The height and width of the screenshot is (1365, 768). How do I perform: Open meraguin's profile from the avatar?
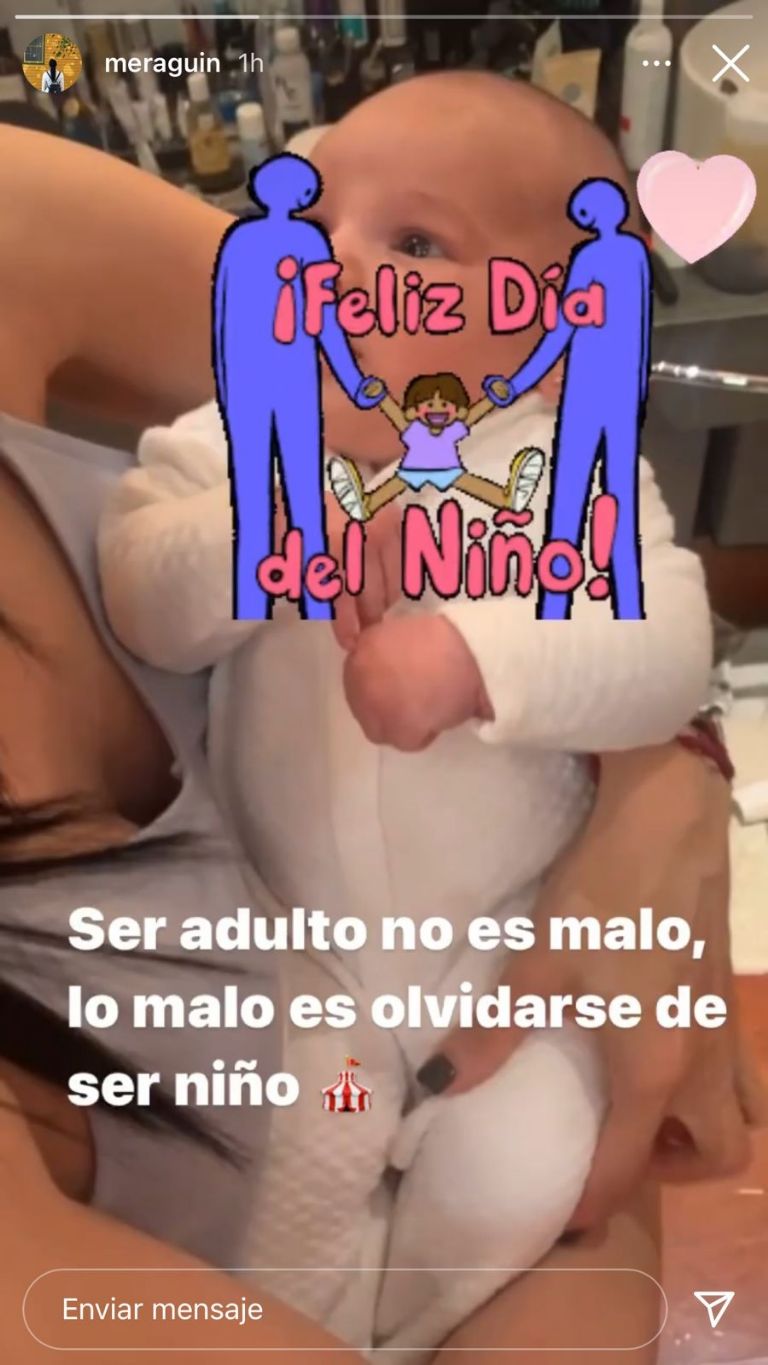[x=51, y=63]
